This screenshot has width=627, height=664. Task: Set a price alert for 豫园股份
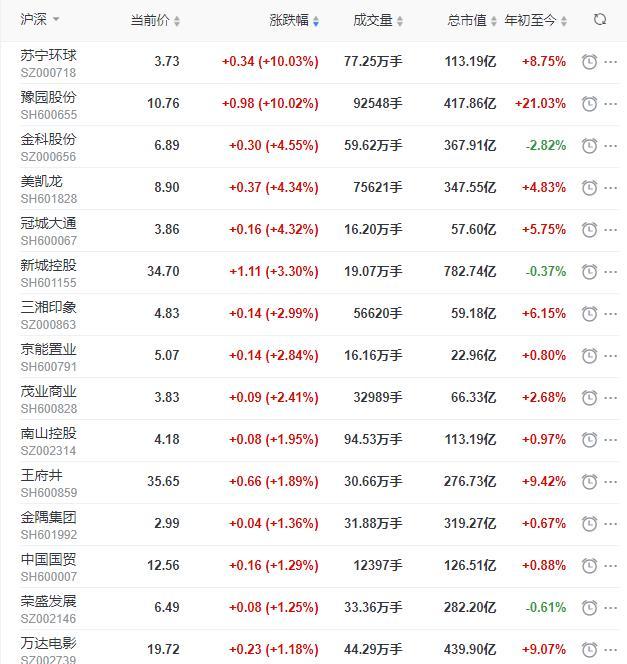[589, 104]
